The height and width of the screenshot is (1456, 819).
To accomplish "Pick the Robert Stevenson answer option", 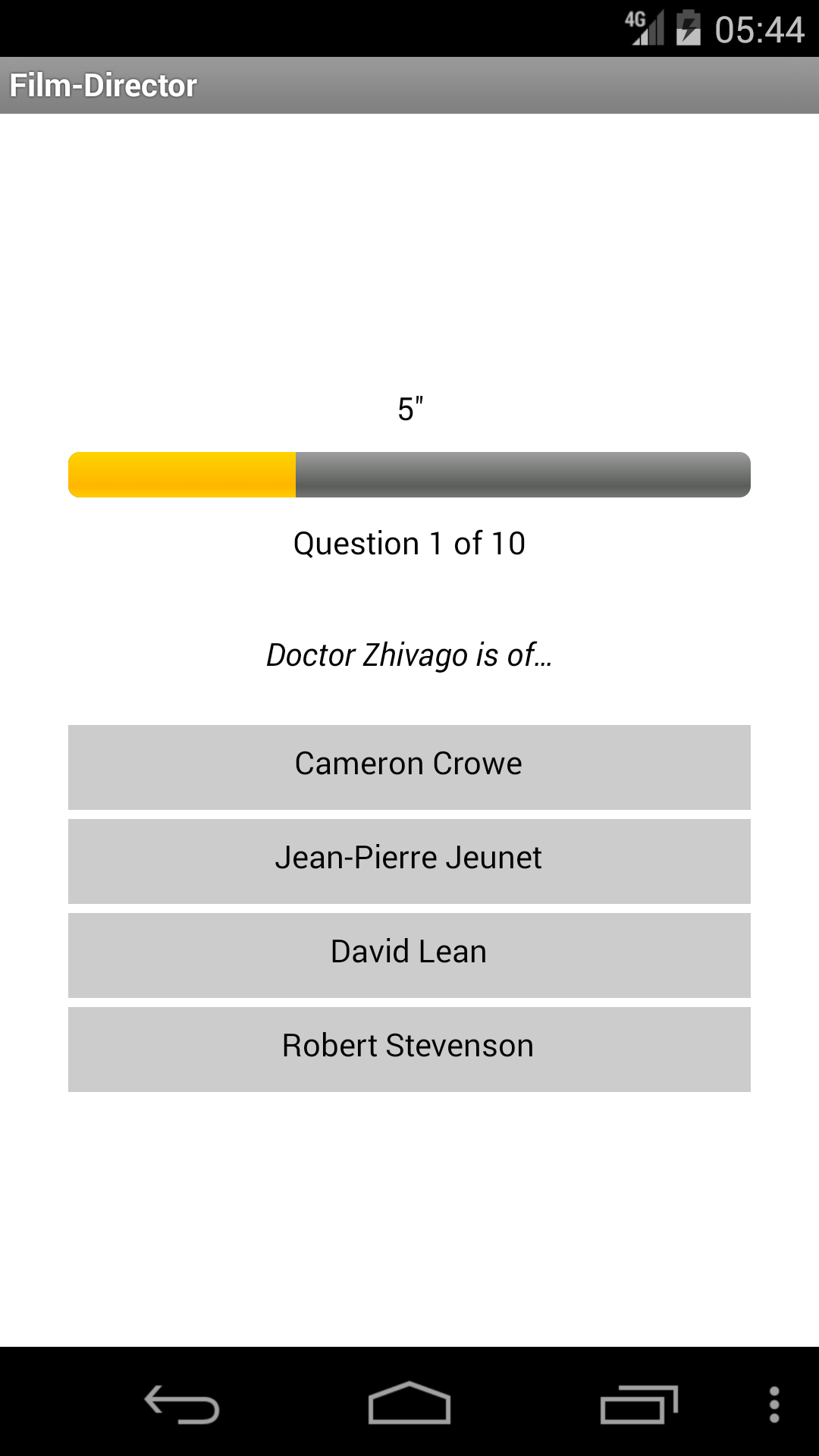I will point(409,1049).
